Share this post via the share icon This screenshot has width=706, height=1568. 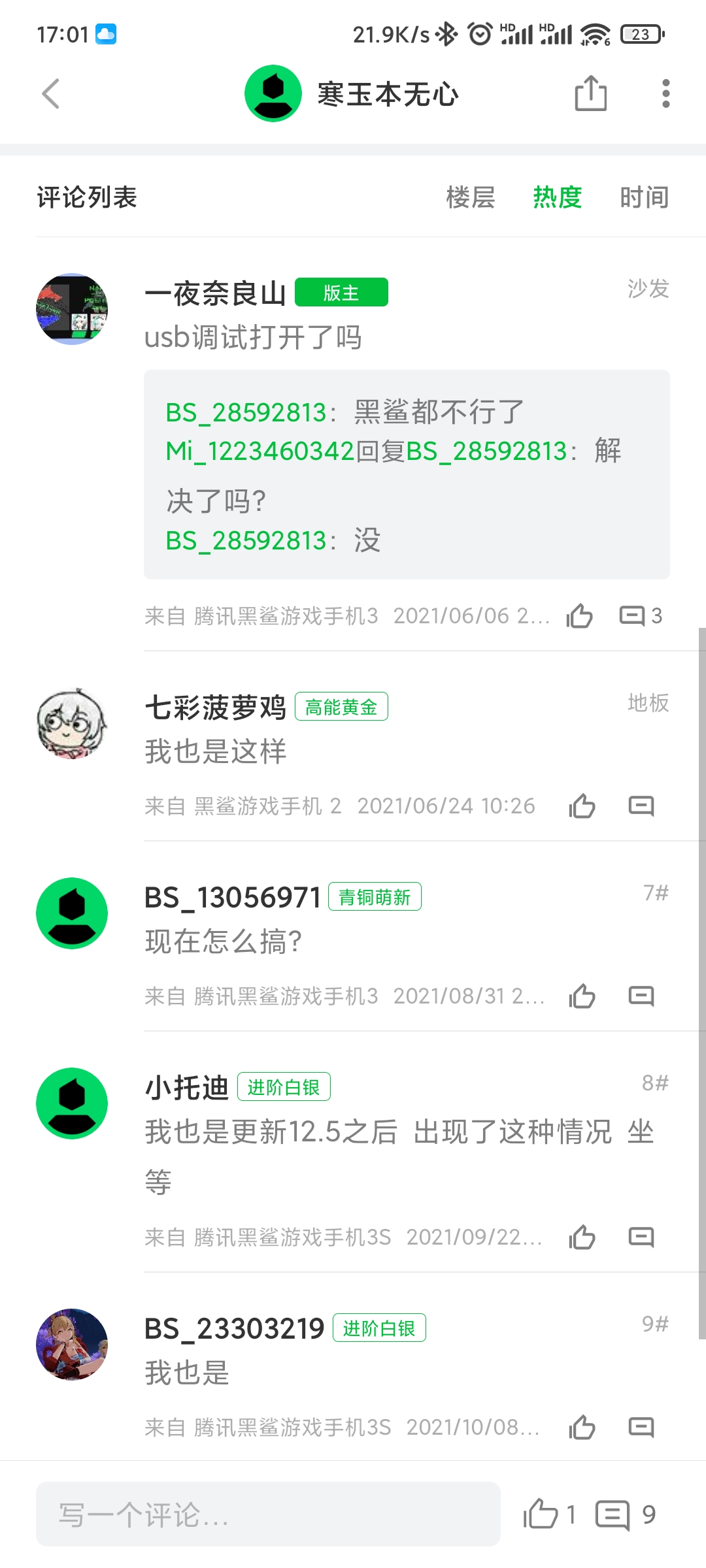tap(590, 93)
